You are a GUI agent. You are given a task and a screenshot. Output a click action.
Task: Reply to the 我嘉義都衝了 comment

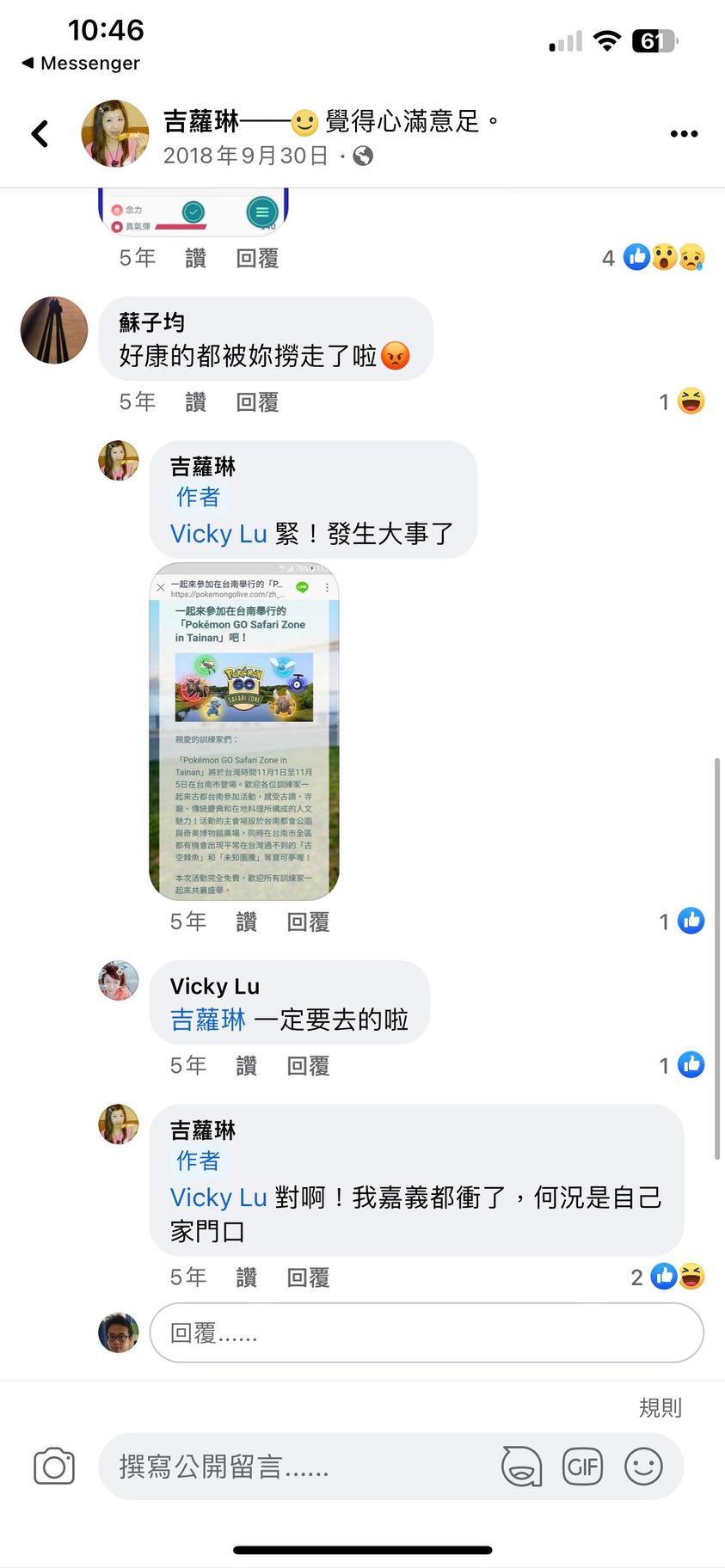click(308, 1277)
